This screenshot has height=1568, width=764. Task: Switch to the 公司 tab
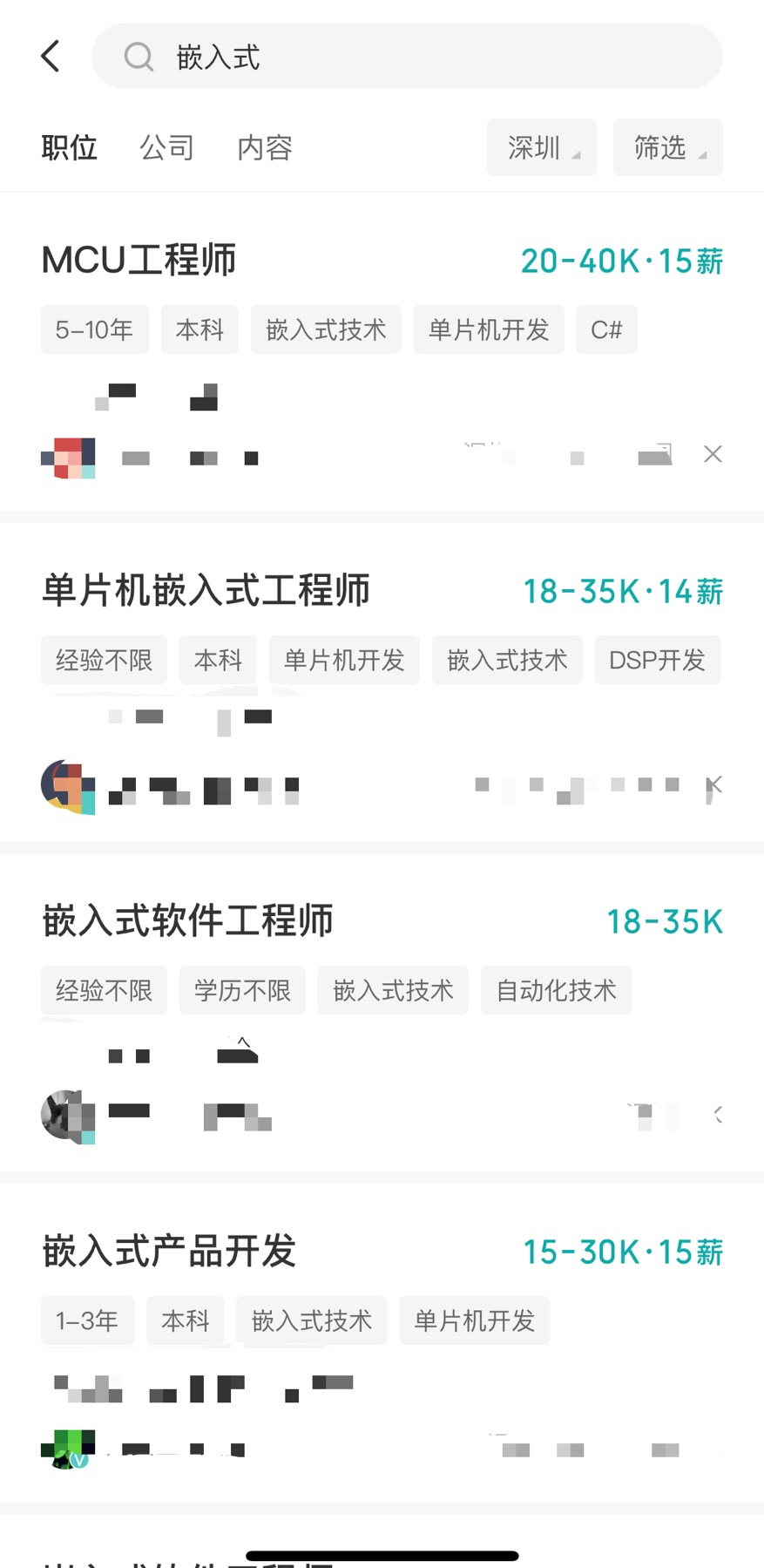166,148
